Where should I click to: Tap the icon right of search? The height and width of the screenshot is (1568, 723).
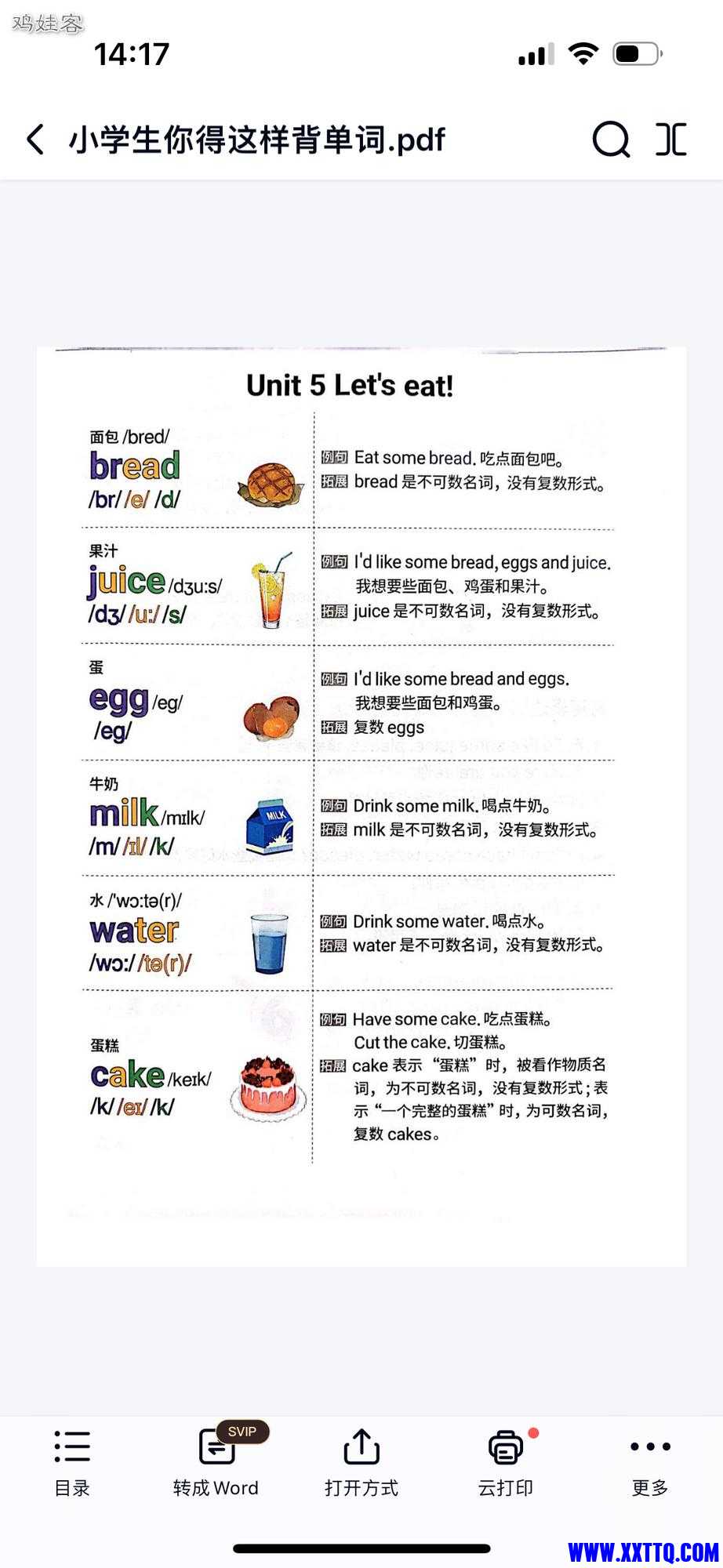coord(671,140)
